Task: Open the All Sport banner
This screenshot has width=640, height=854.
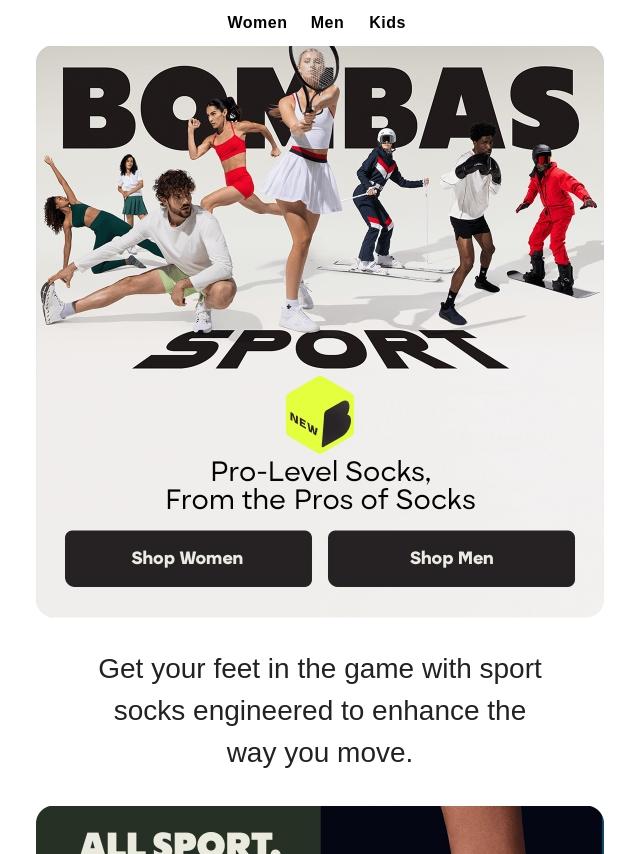Action: (x=319, y=831)
